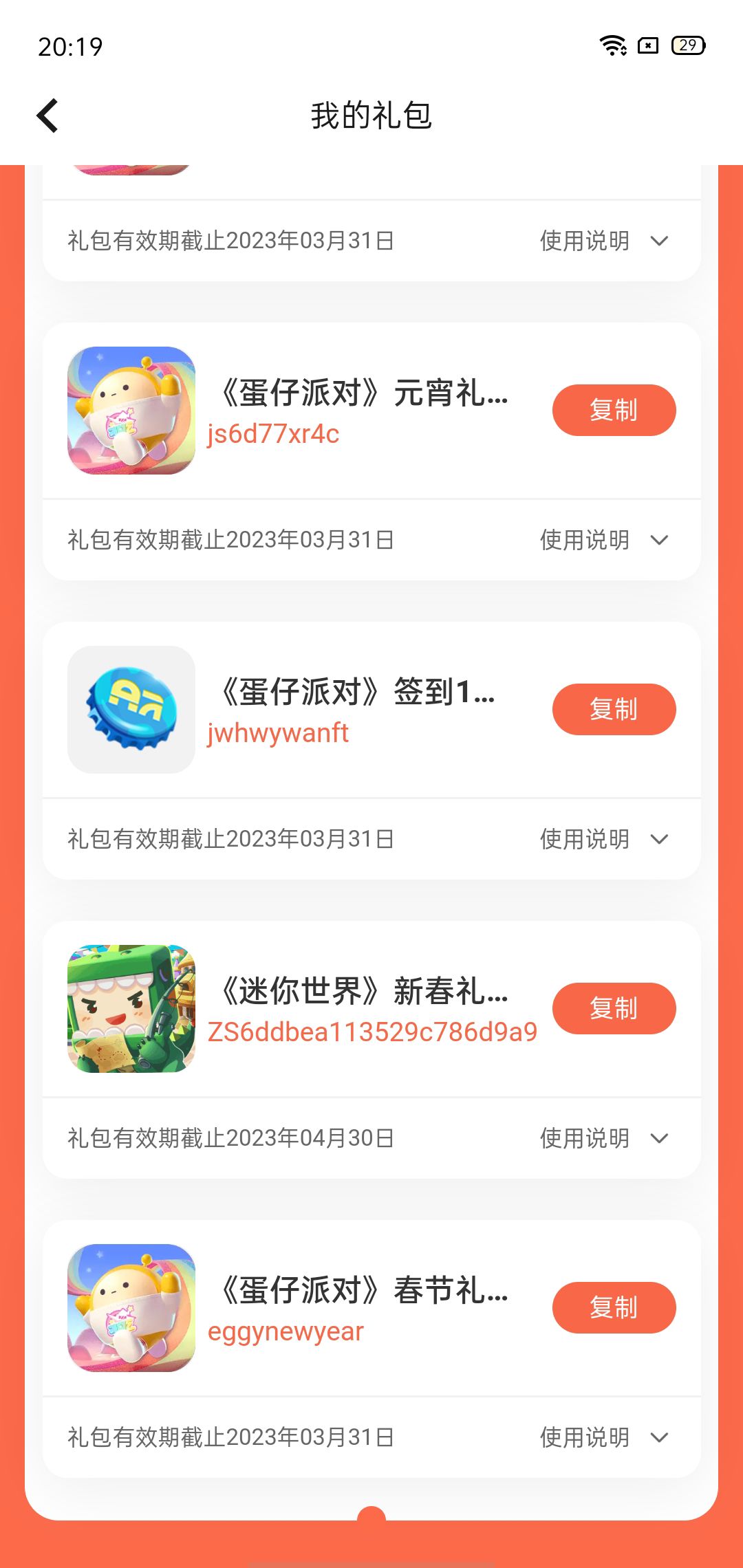Open the 《蛋仔派对》元宵礼 gift card
Viewport: 743px width, 1568px height.
pos(363,393)
